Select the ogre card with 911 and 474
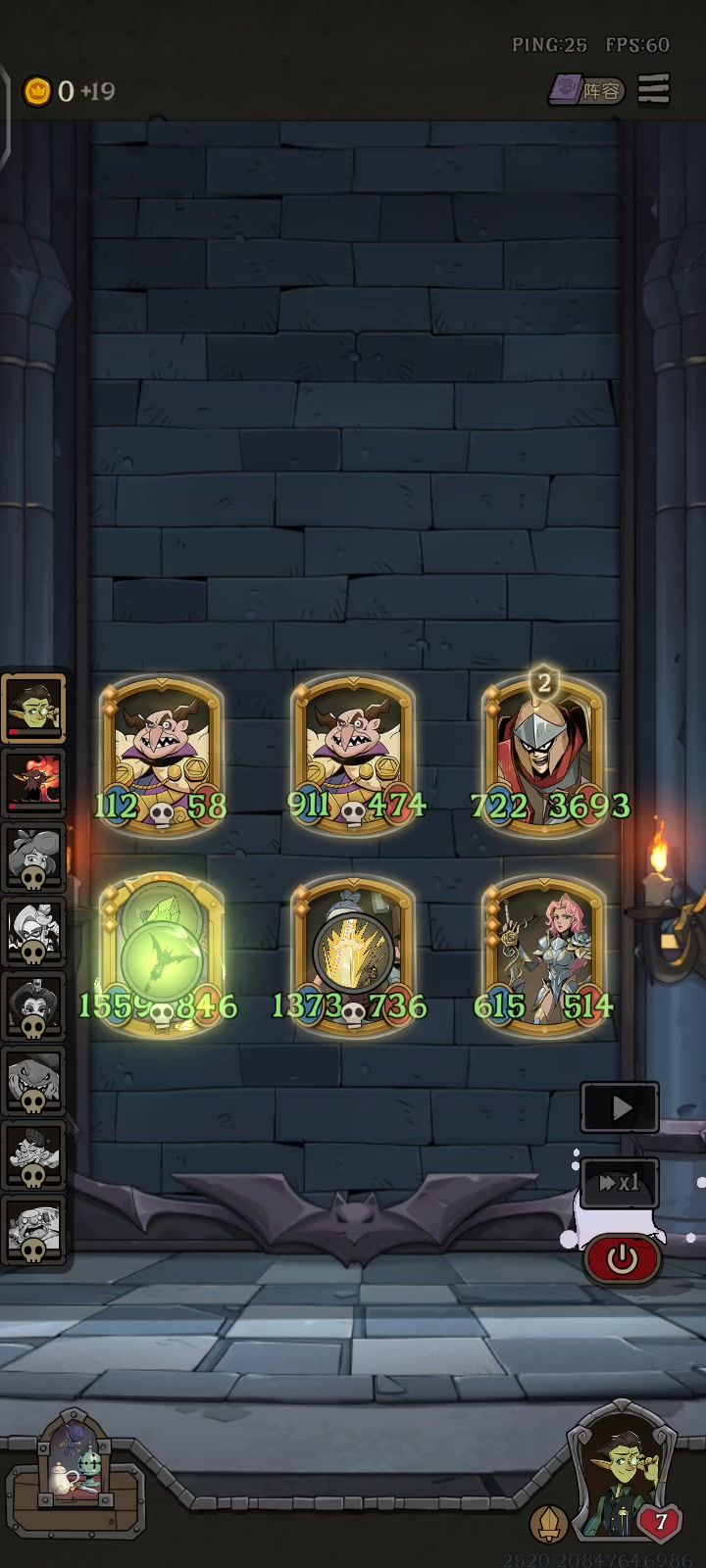Screen dimensions: 706x1568 tap(354, 755)
